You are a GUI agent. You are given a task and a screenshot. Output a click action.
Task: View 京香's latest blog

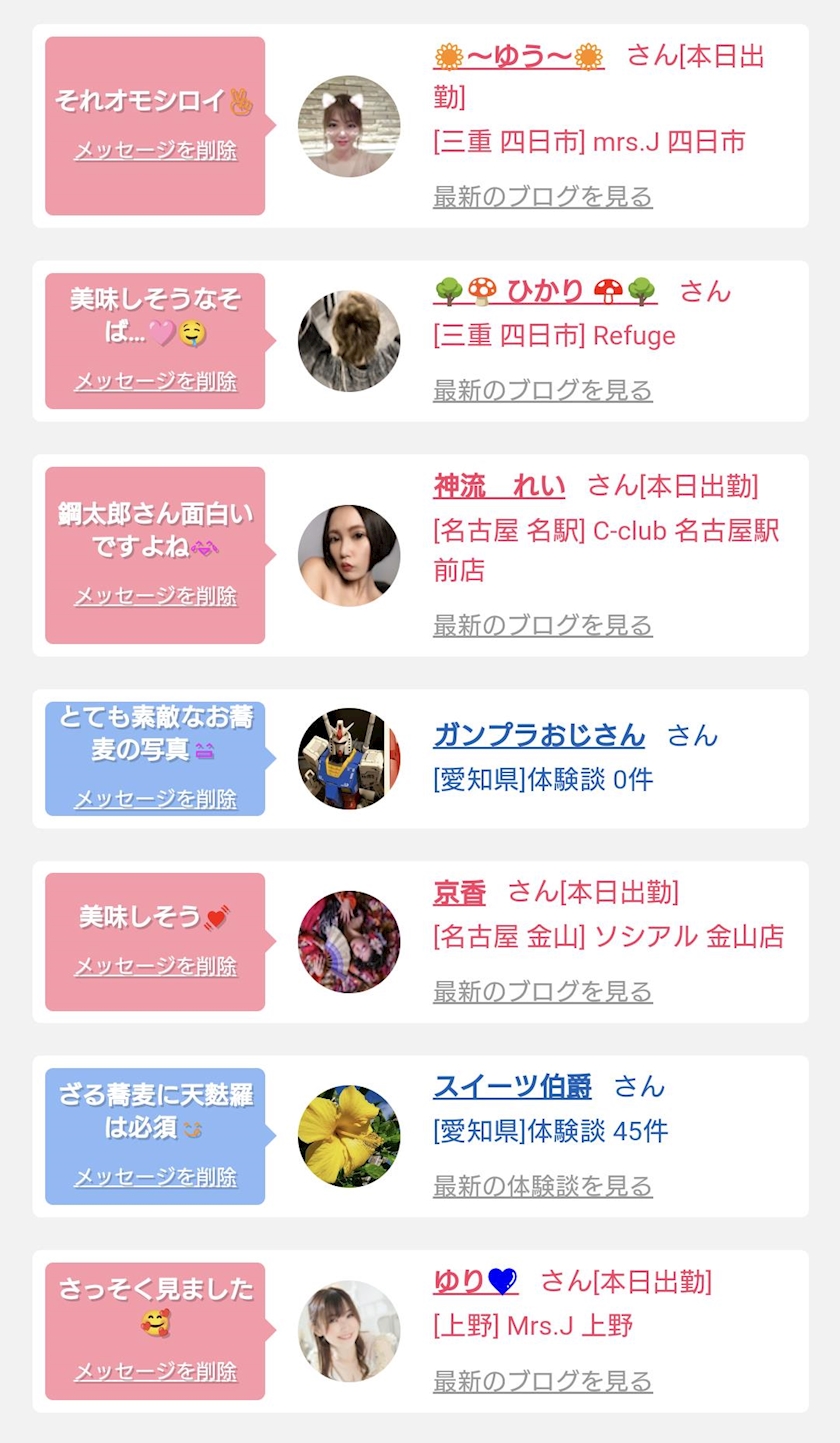pos(542,992)
